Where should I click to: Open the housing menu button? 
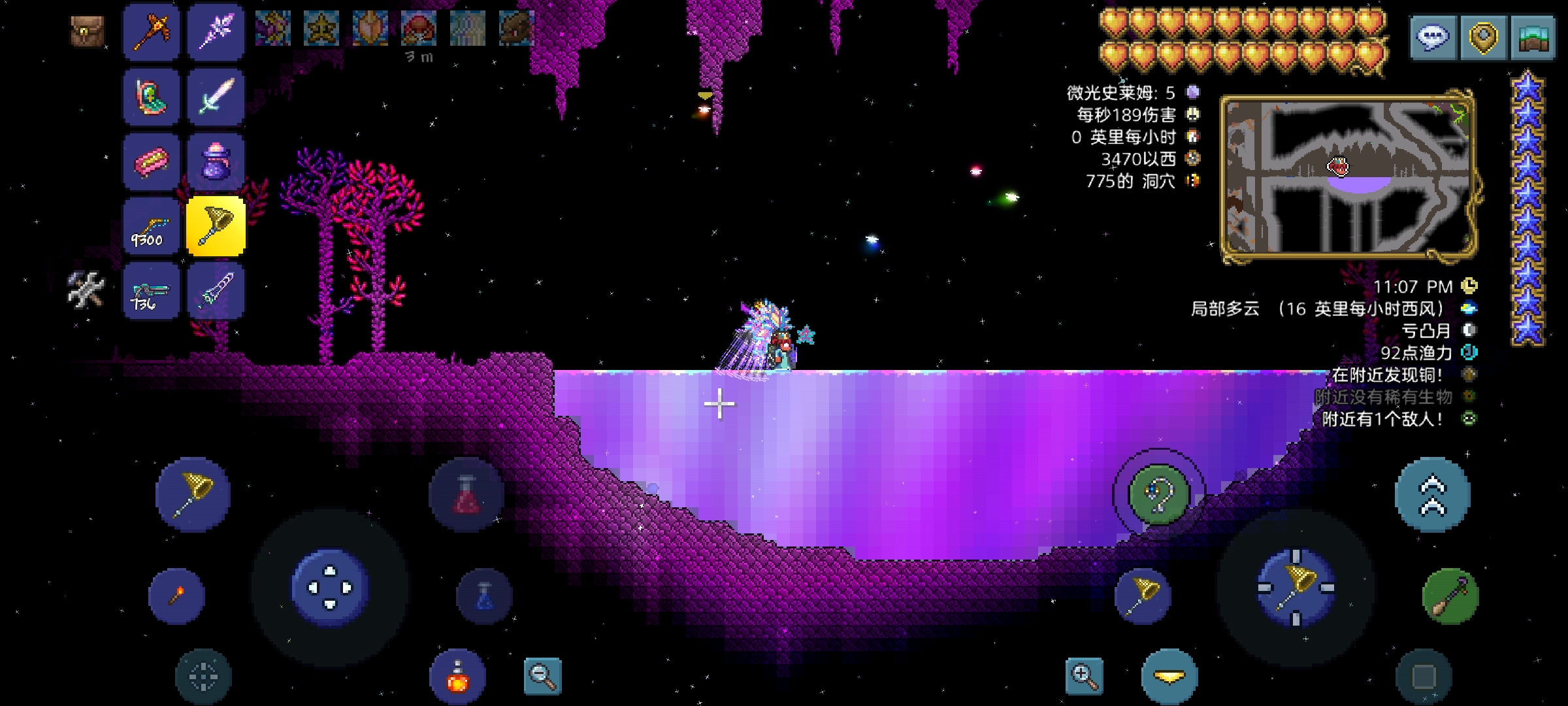1533,37
